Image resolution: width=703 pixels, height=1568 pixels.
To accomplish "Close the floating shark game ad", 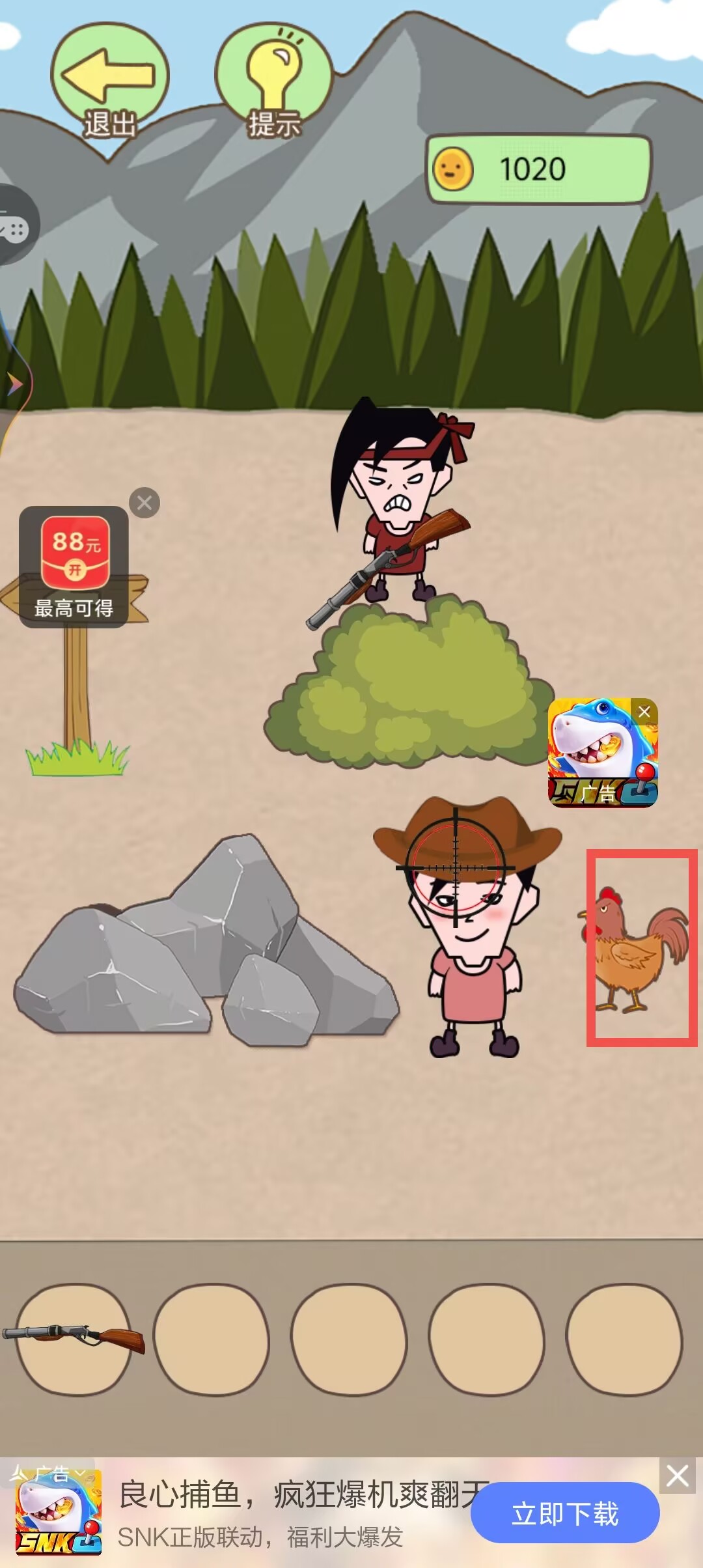I will click(x=644, y=712).
